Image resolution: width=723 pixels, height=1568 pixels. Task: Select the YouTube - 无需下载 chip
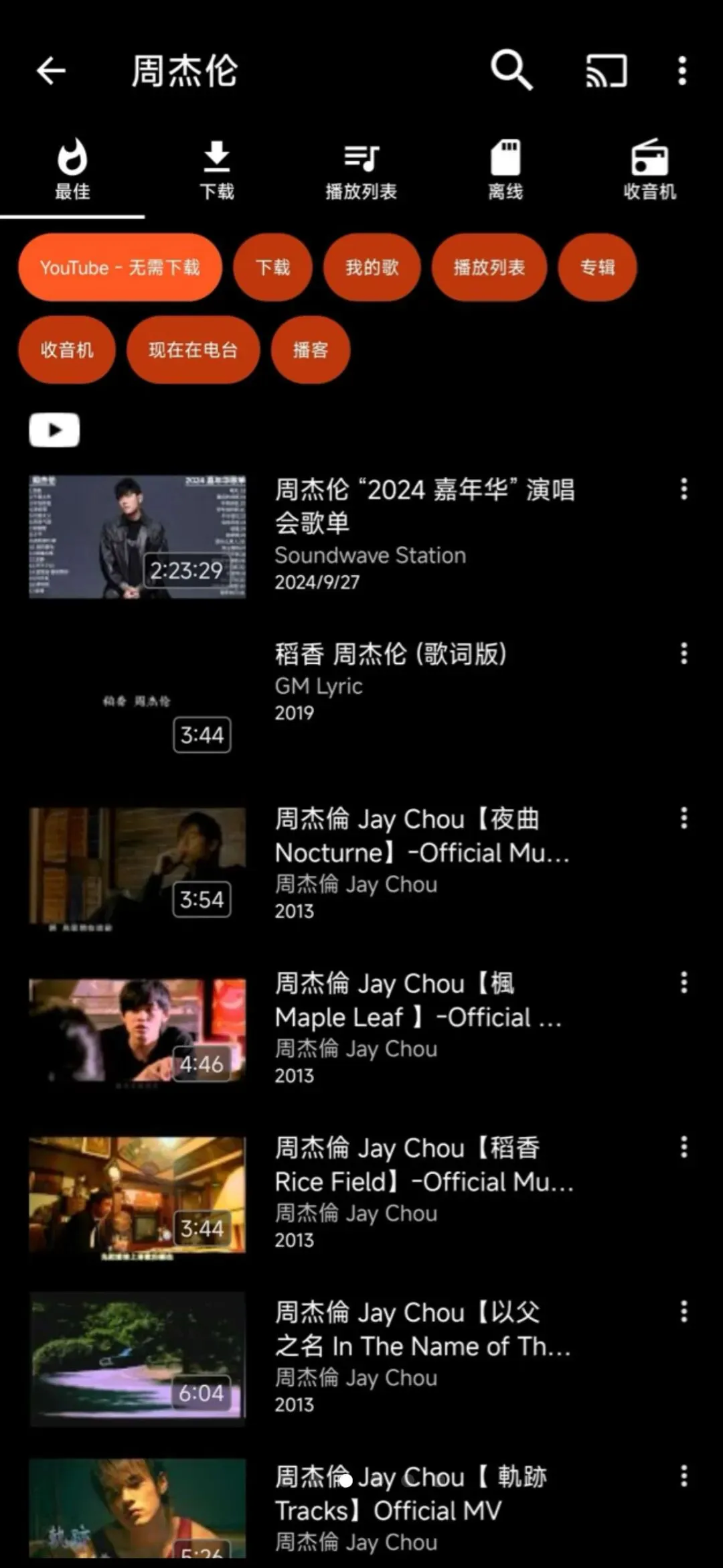pyautogui.click(x=120, y=268)
